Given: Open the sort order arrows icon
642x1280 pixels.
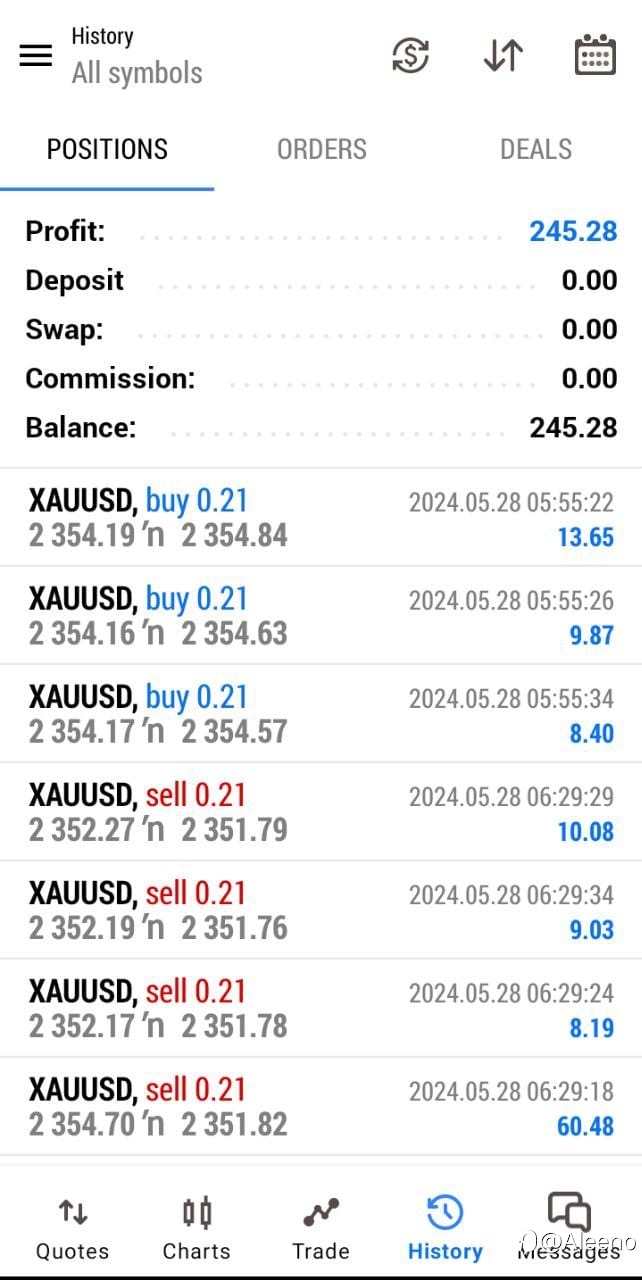Looking at the screenshot, I should 503,55.
